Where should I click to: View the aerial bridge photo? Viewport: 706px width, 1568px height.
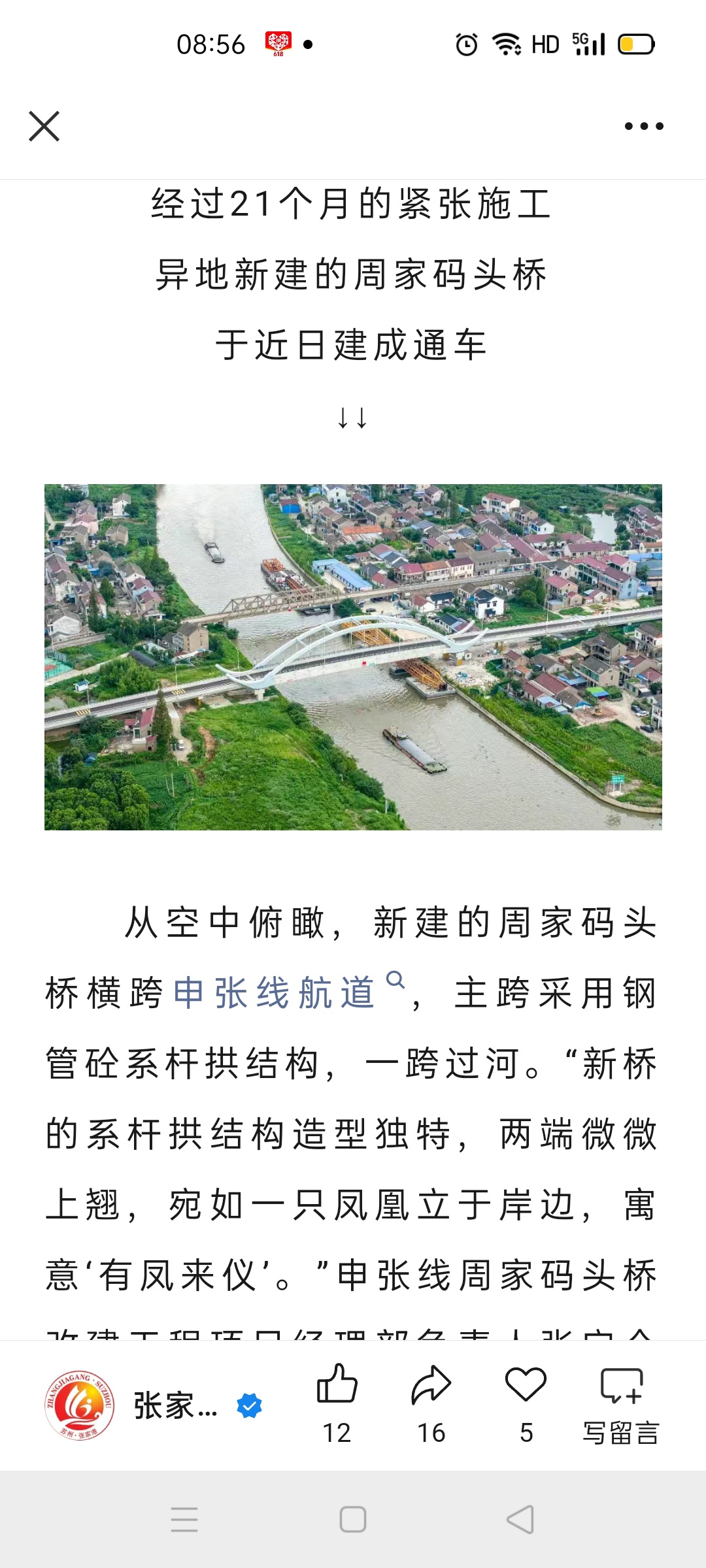pyautogui.click(x=353, y=657)
